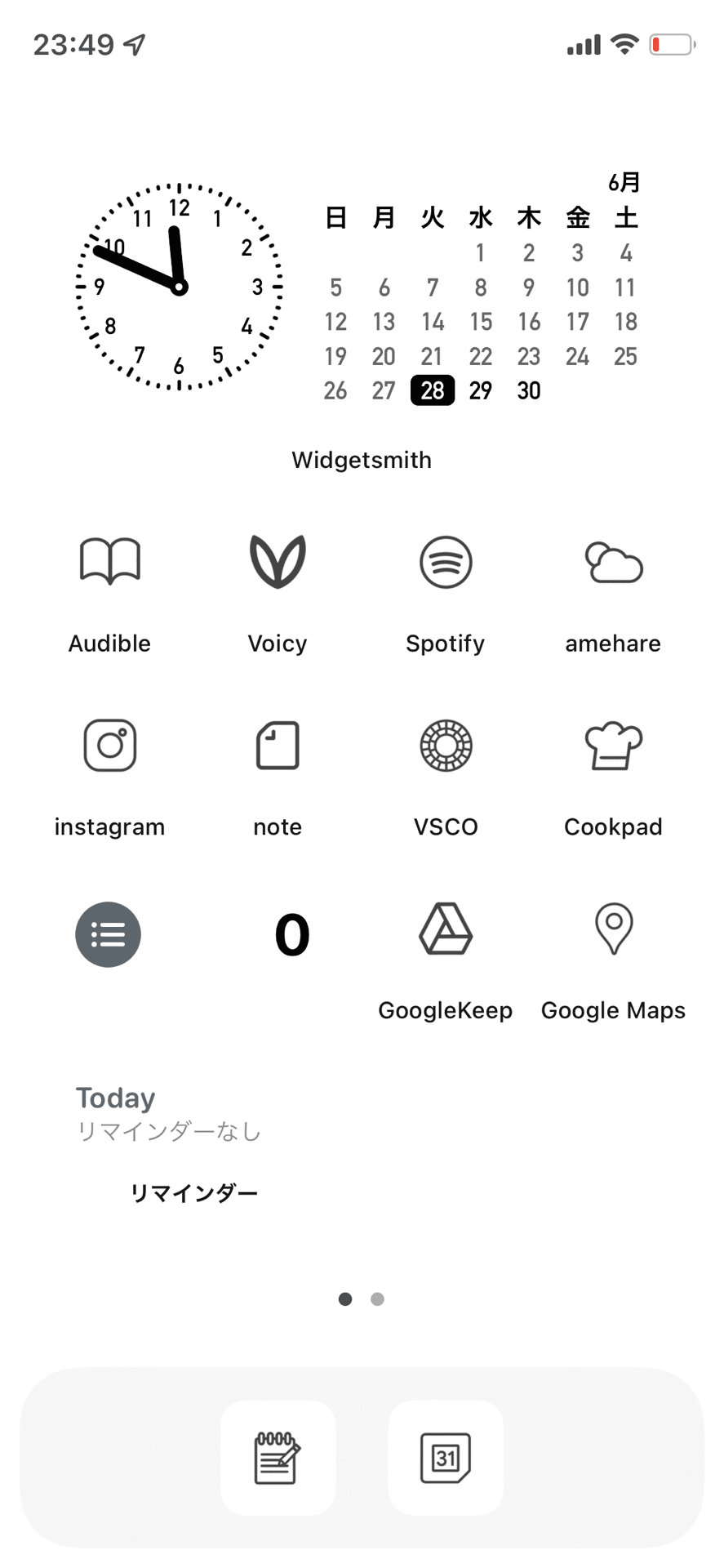Launch Google Maps
This screenshot has width=724, height=1568.
(x=614, y=929)
